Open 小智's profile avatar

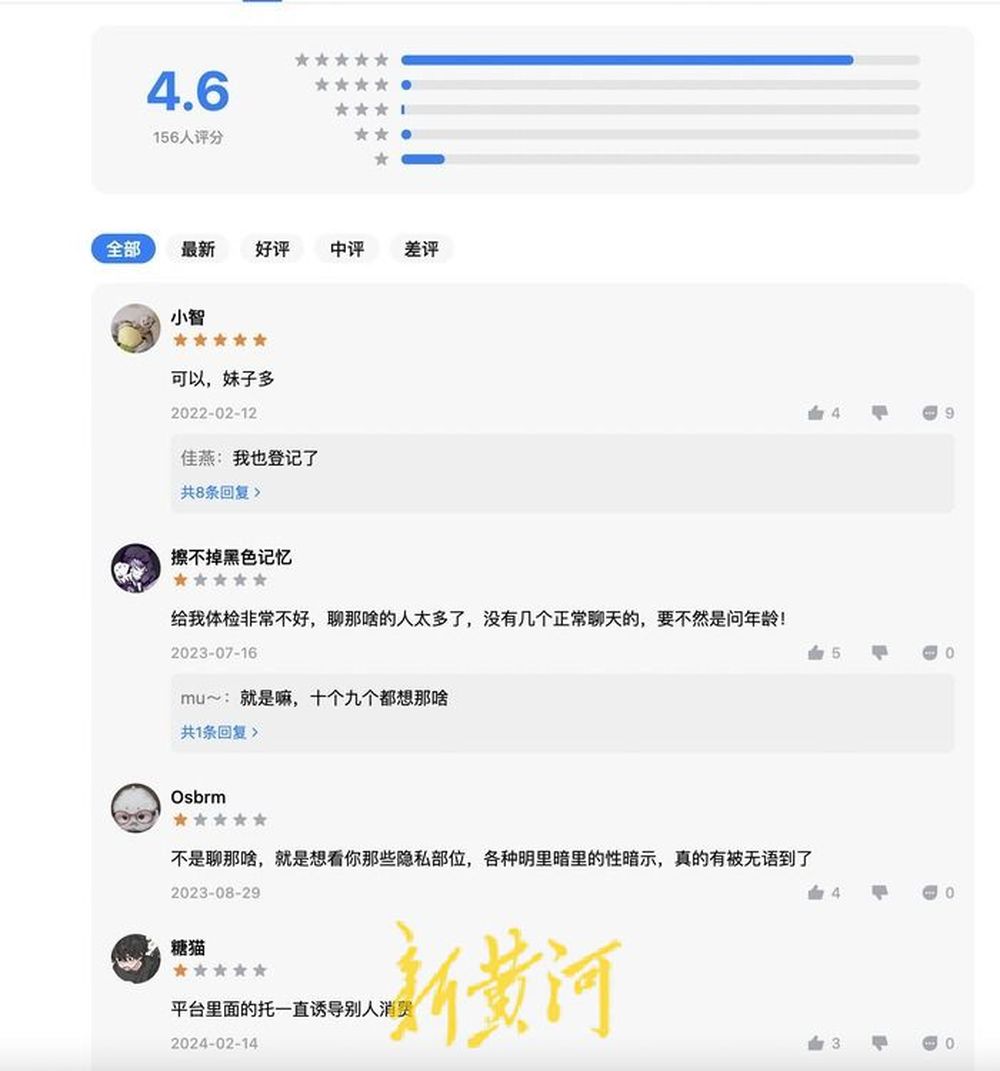[x=136, y=328]
